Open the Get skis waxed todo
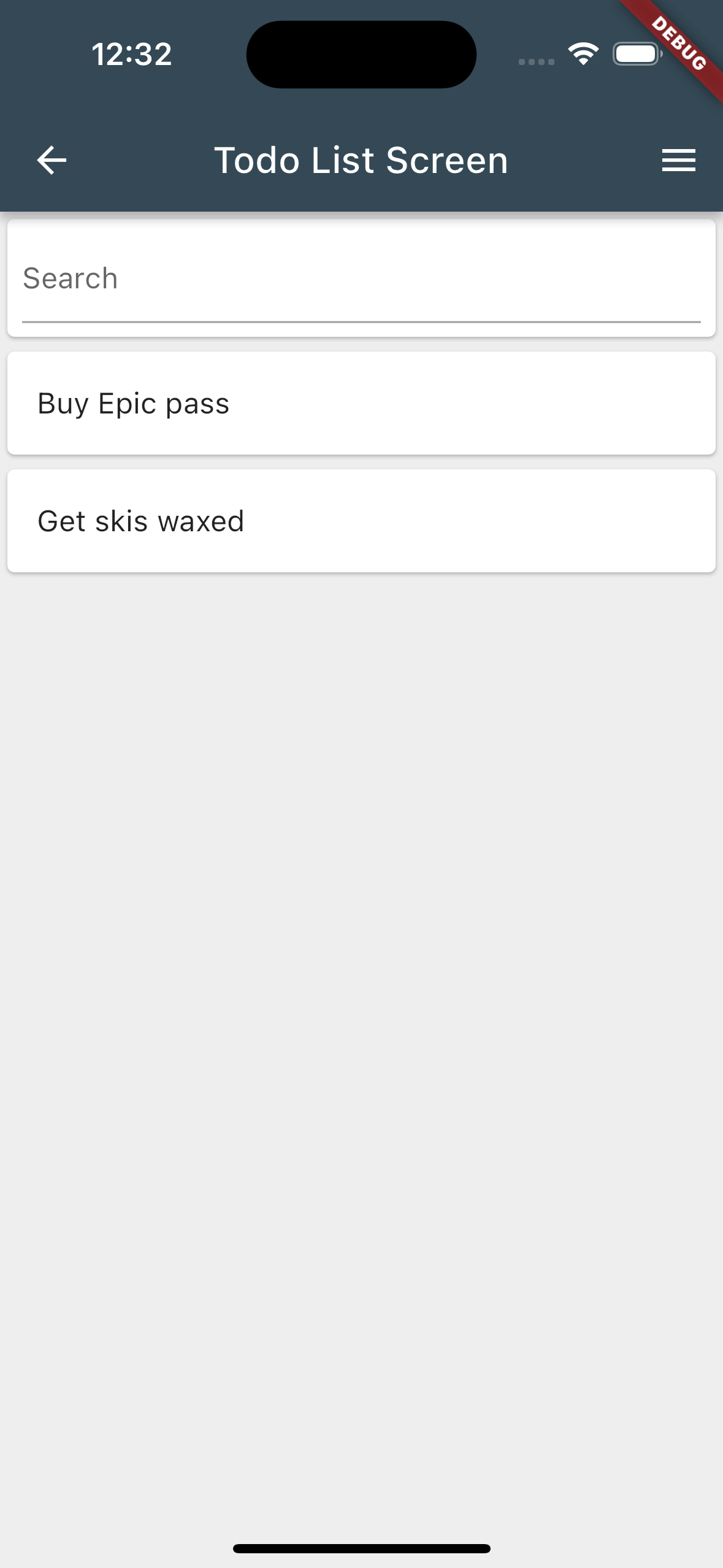This screenshot has width=723, height=1568. click(x=361, y=521)
